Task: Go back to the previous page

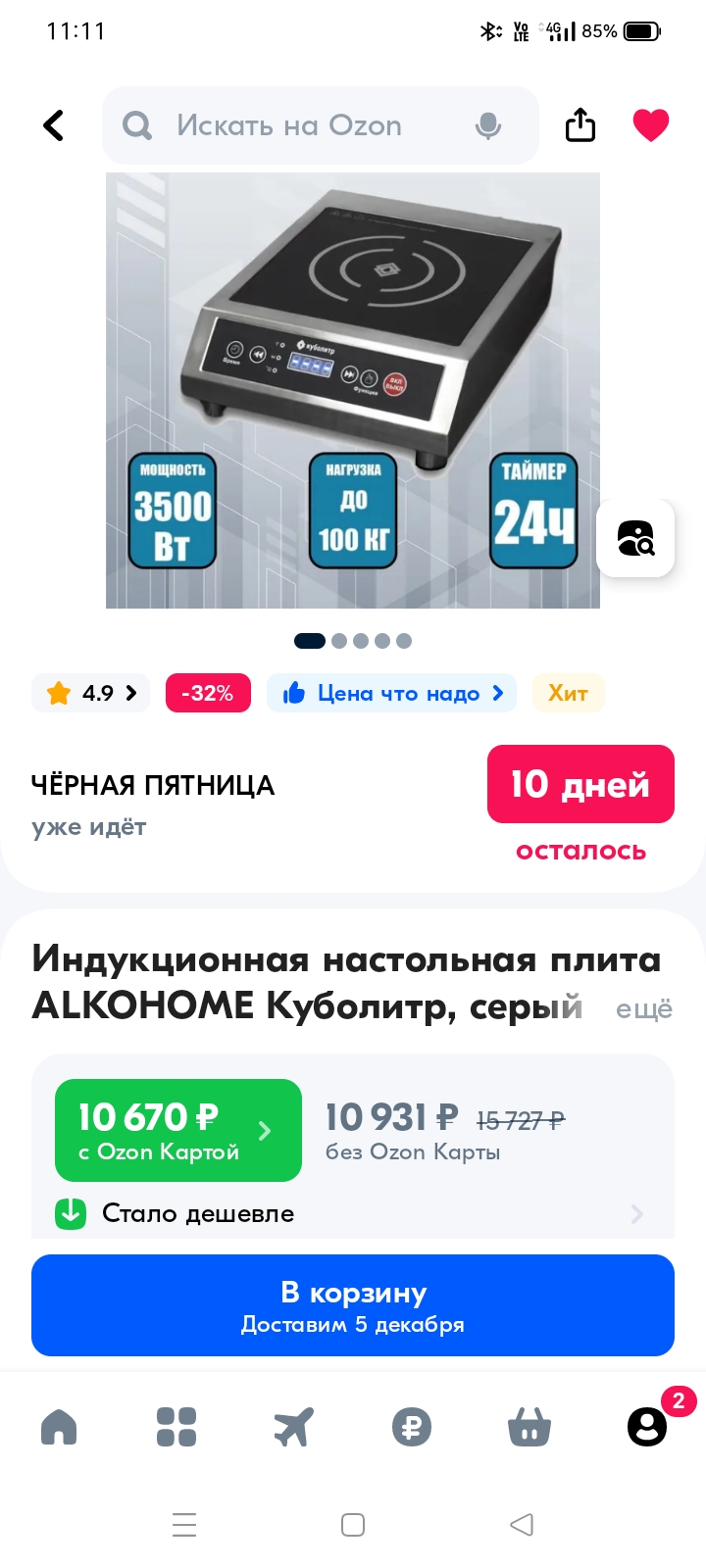Action: [x=54, y=125]
